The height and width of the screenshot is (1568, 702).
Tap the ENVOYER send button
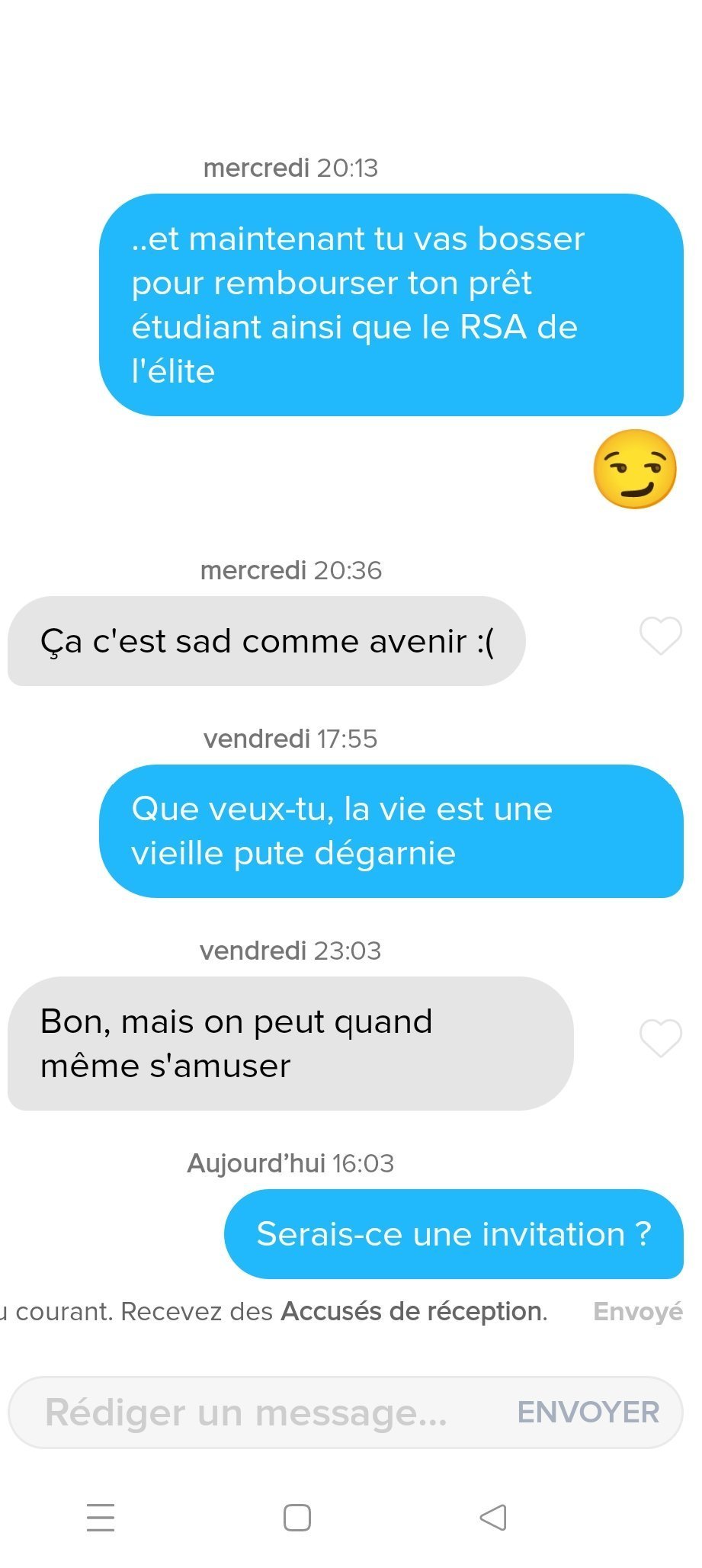(588, 1412)
